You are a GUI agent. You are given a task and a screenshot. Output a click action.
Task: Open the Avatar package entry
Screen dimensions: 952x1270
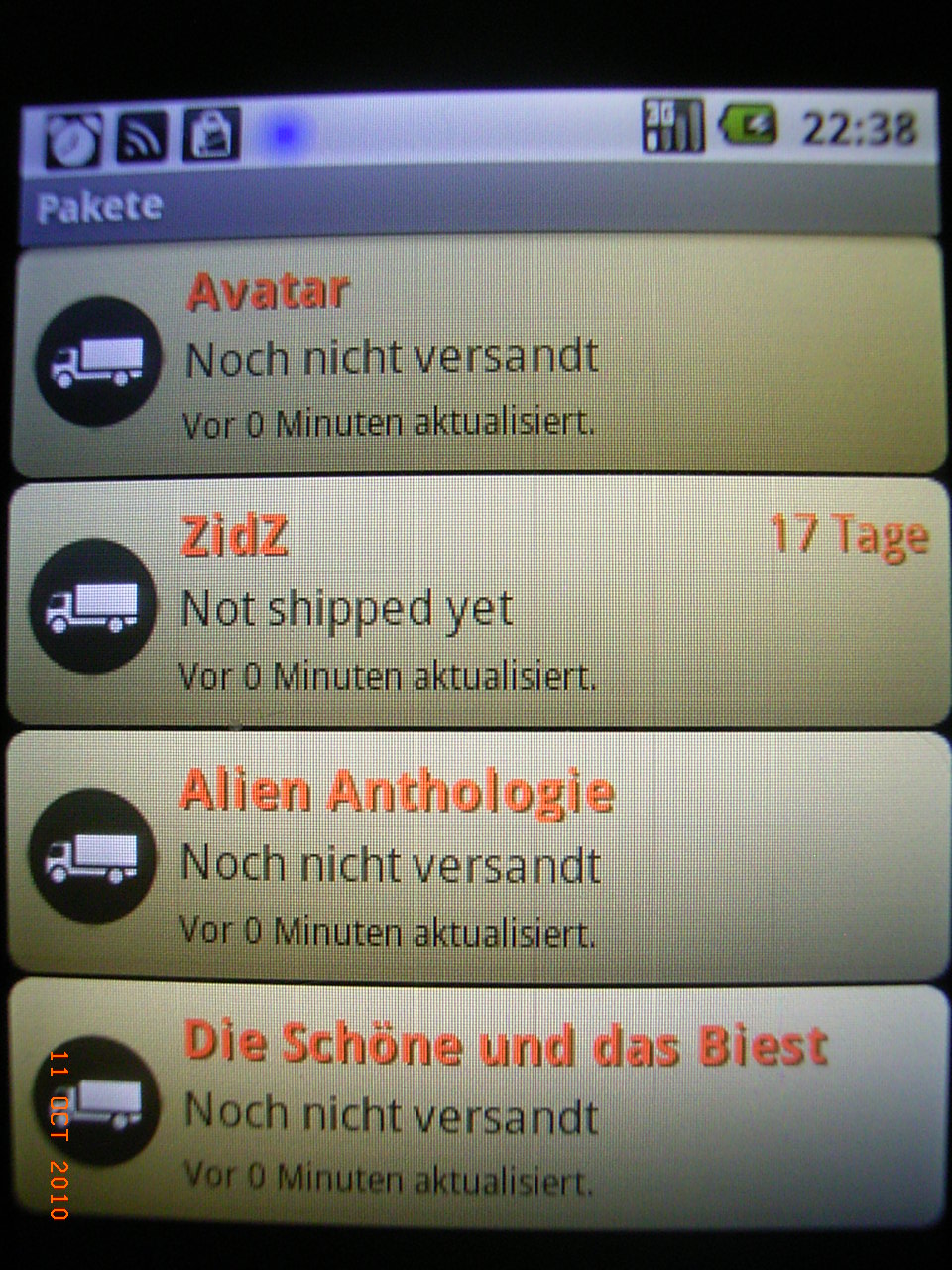point(476,357)
